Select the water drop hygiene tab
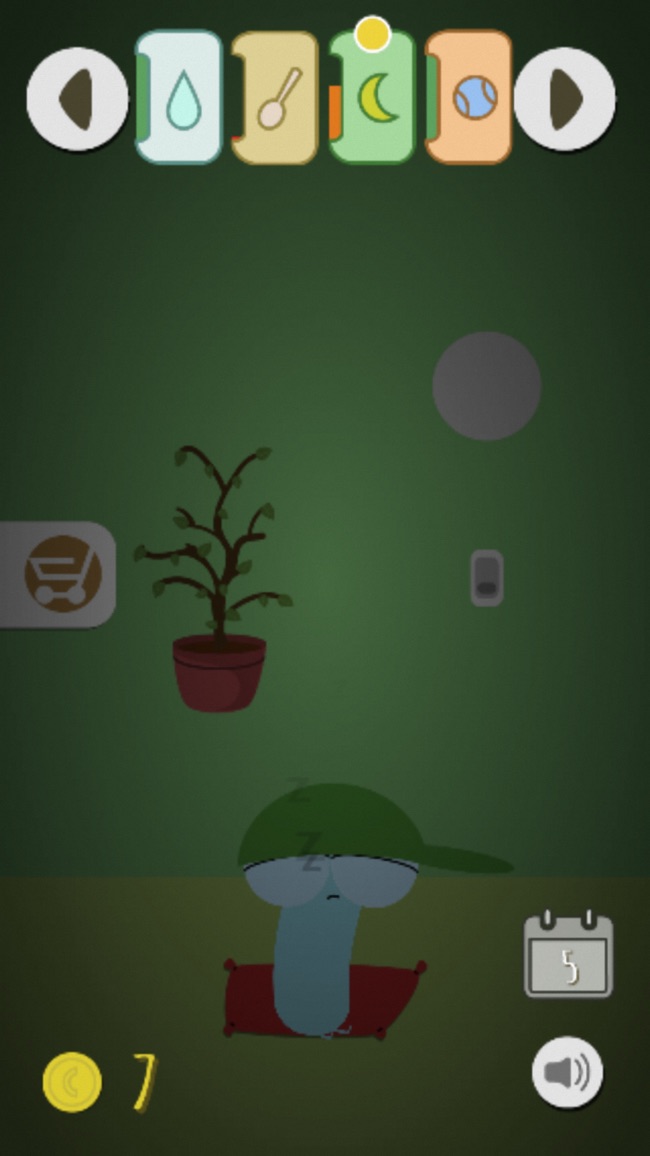The image size is (650, 1156). coord(180,98)
